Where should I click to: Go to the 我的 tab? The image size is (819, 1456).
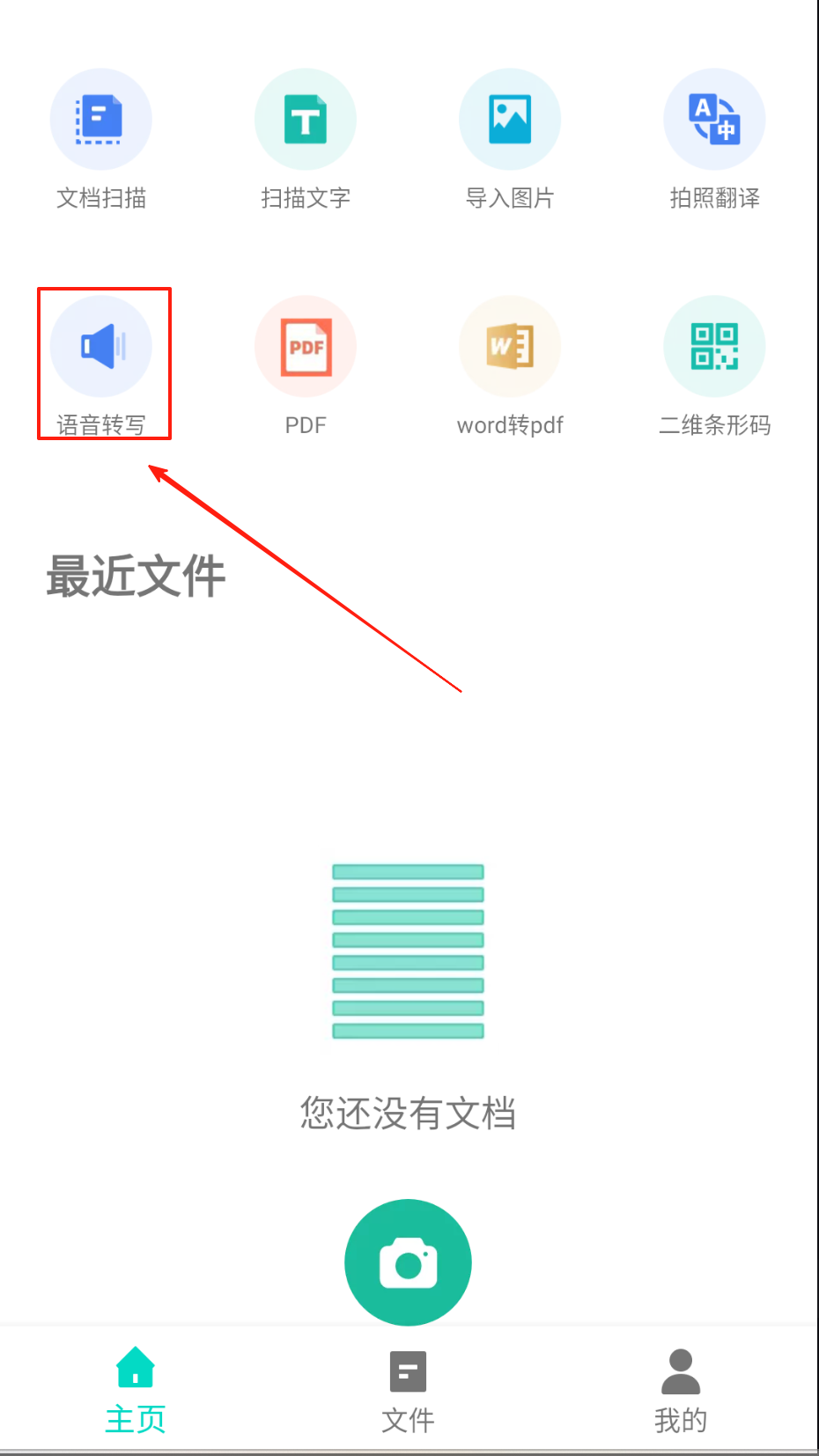[x=680, y=1389]
